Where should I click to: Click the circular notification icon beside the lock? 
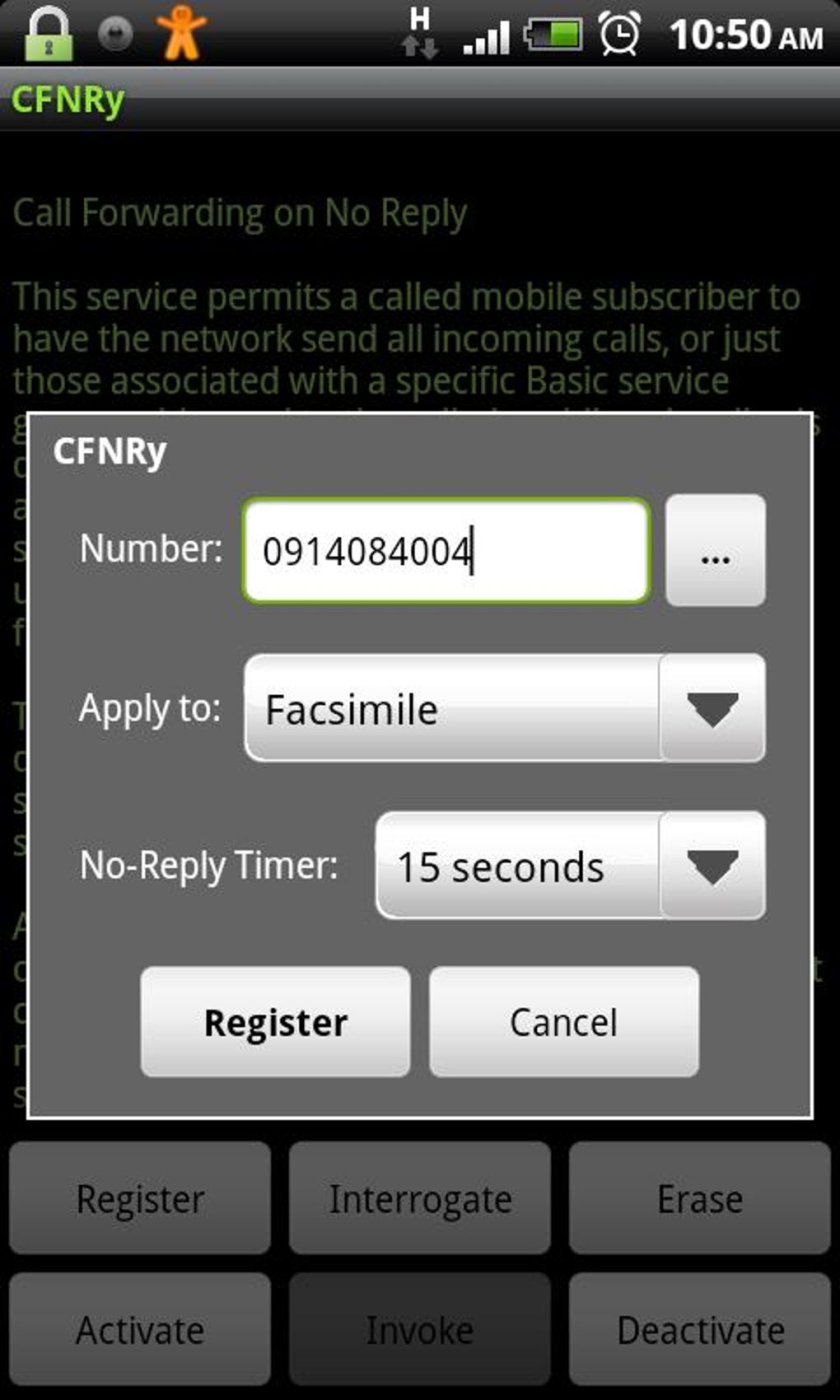[114, 35]
